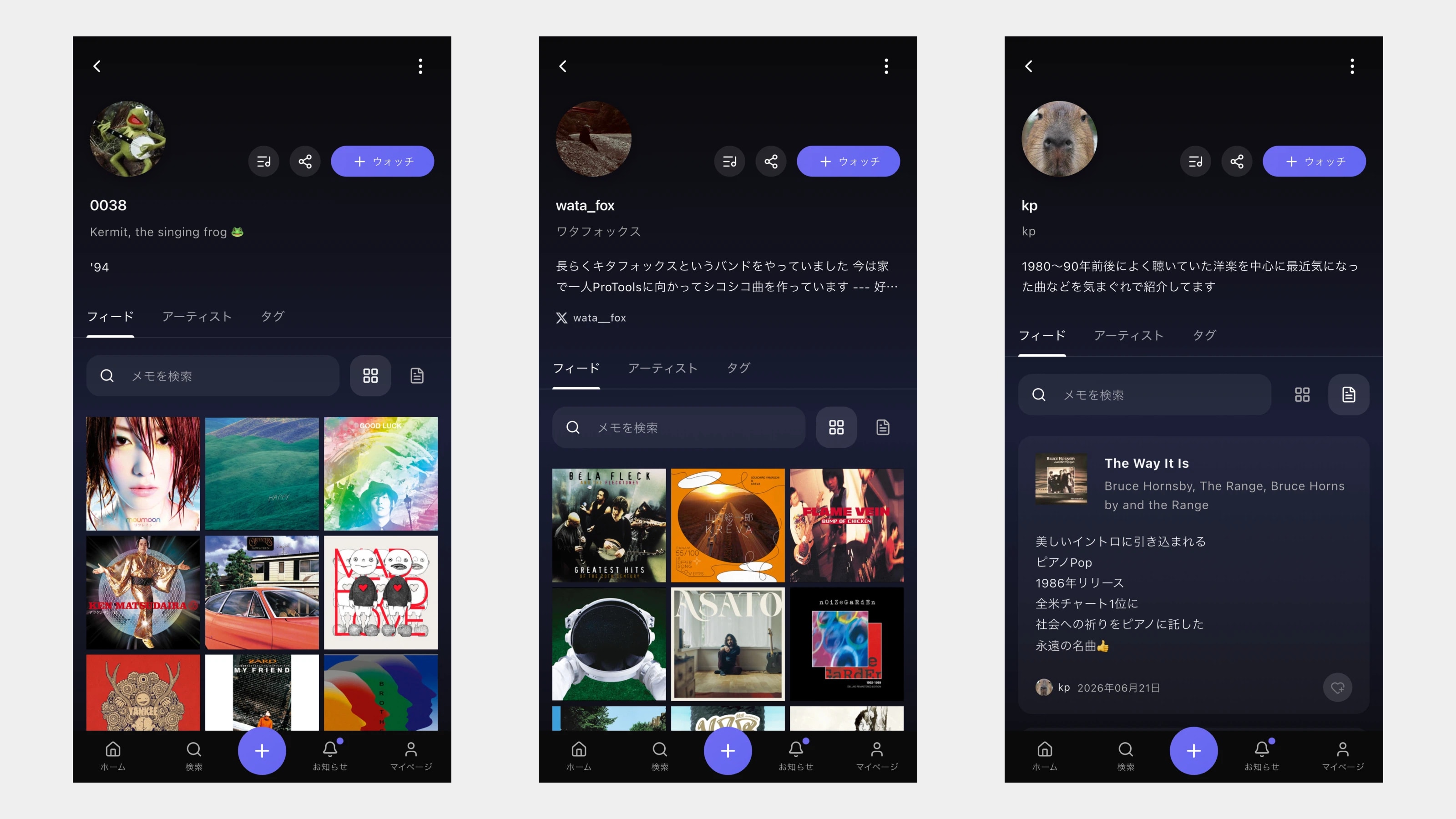Open the moumoon album tile
This screenshot has height=819, width=1456.
[143, 474]
